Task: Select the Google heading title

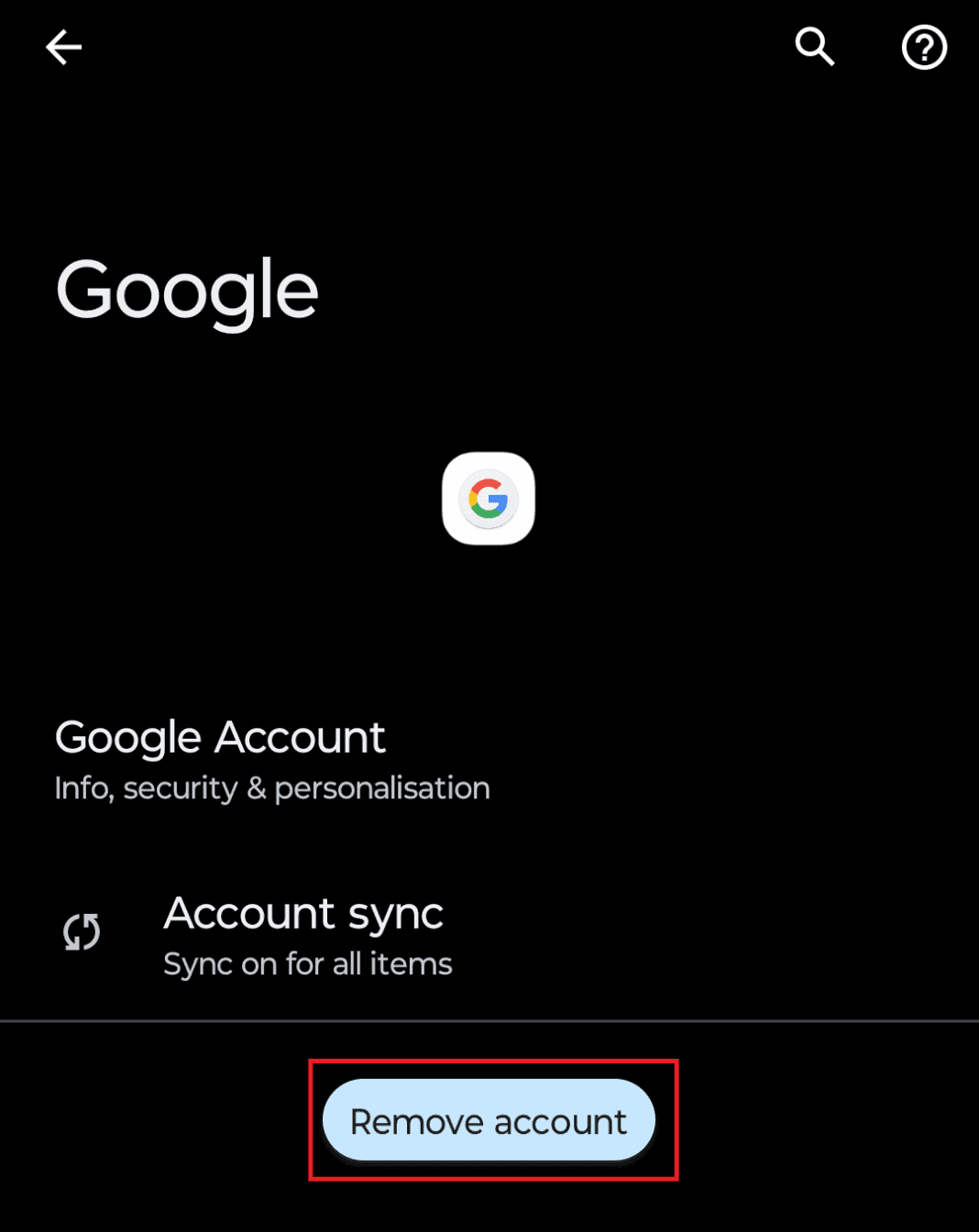Action: [186, 289]
